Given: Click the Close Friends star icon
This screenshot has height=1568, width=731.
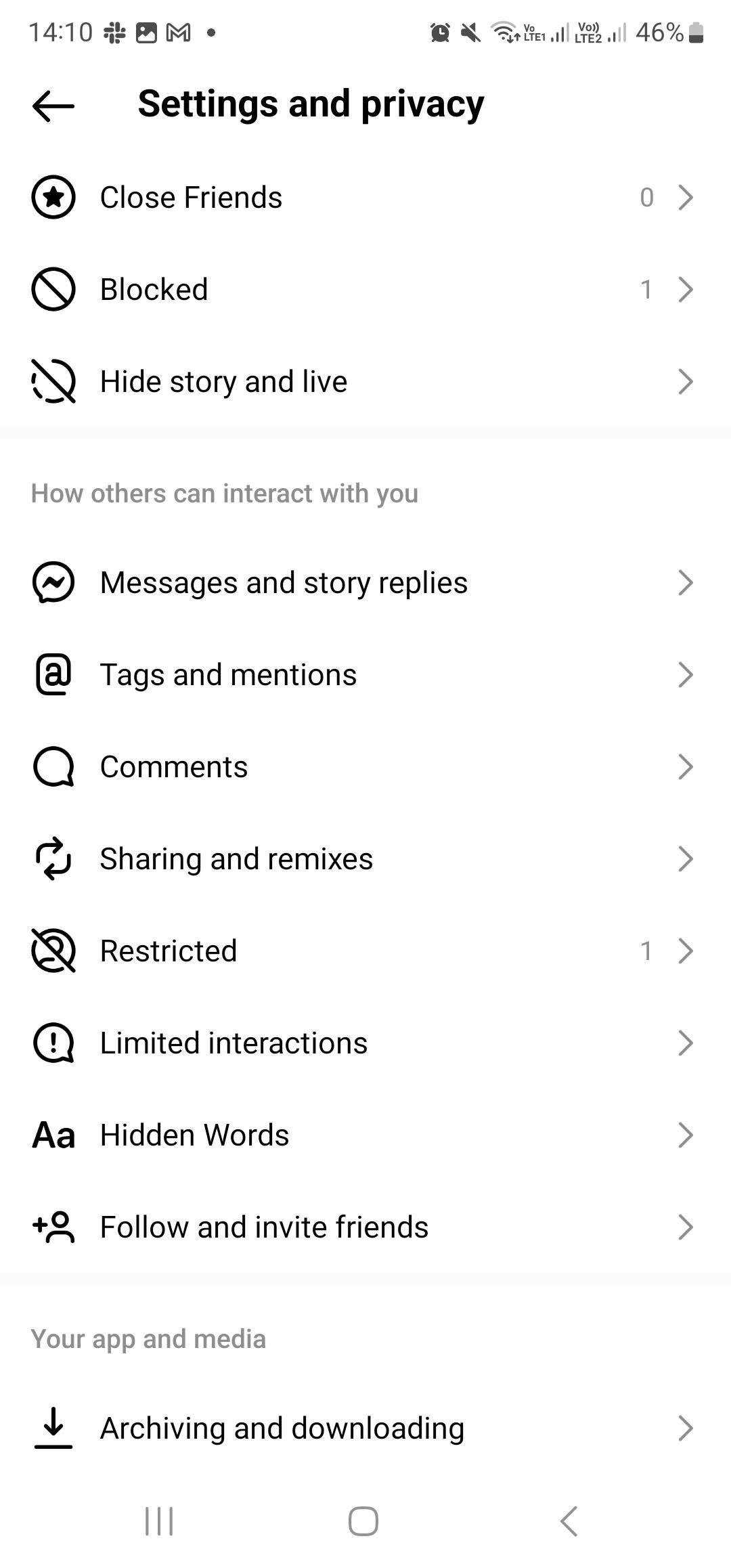Looking at the screenshot, I should pyautogui.click(x=53, y=198).
